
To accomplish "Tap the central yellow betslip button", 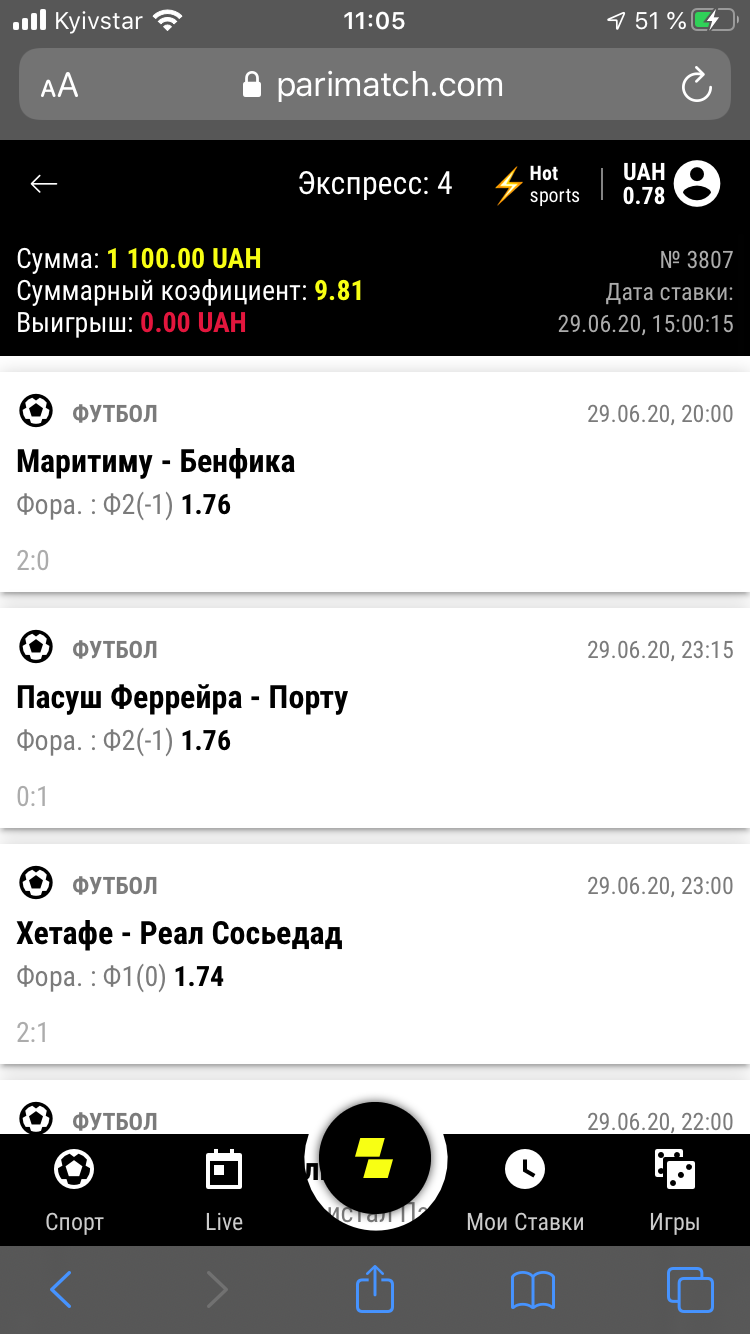I will [x=375, y=1157].
